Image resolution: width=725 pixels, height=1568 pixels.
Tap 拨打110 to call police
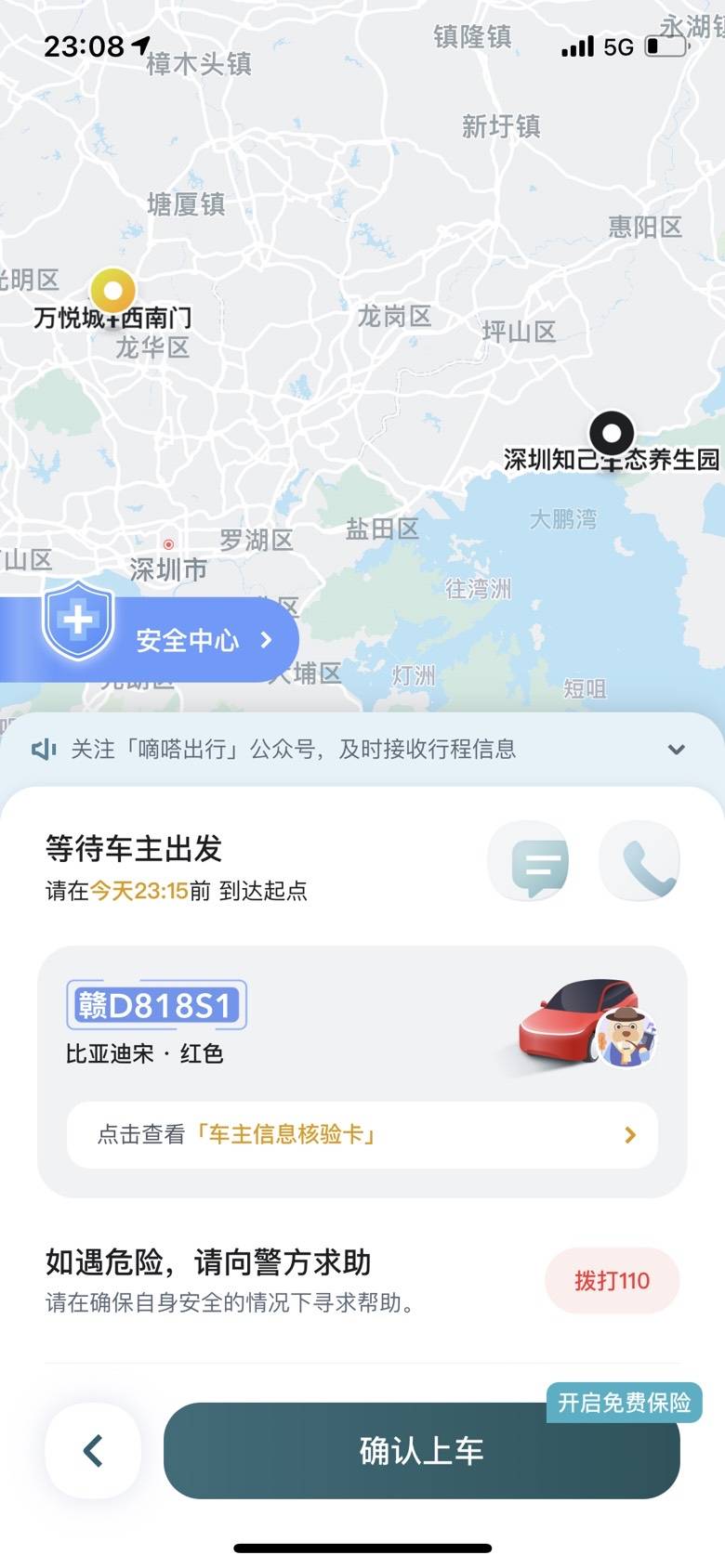[612, 1281]
